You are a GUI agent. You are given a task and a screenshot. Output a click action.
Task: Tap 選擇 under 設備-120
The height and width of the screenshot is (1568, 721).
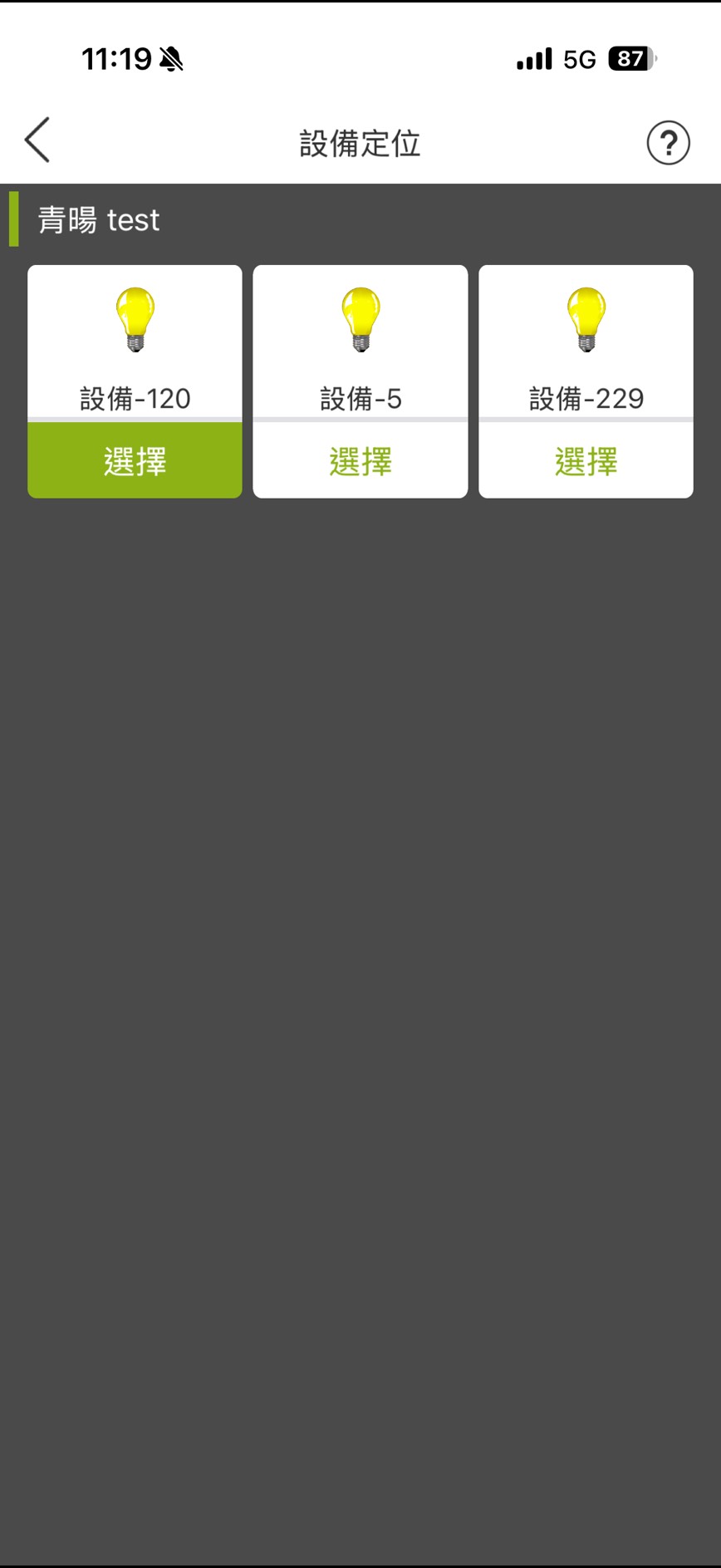tap(135, 460)
